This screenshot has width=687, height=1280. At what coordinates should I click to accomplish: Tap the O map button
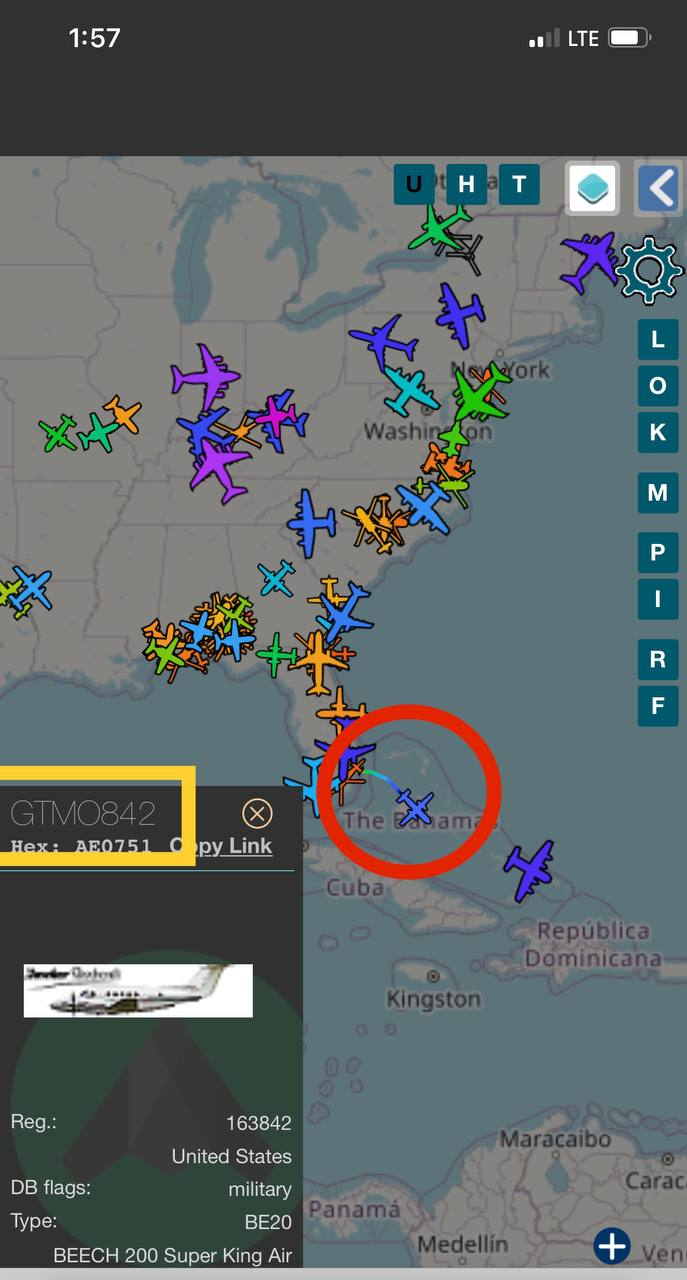coord(657,386)
